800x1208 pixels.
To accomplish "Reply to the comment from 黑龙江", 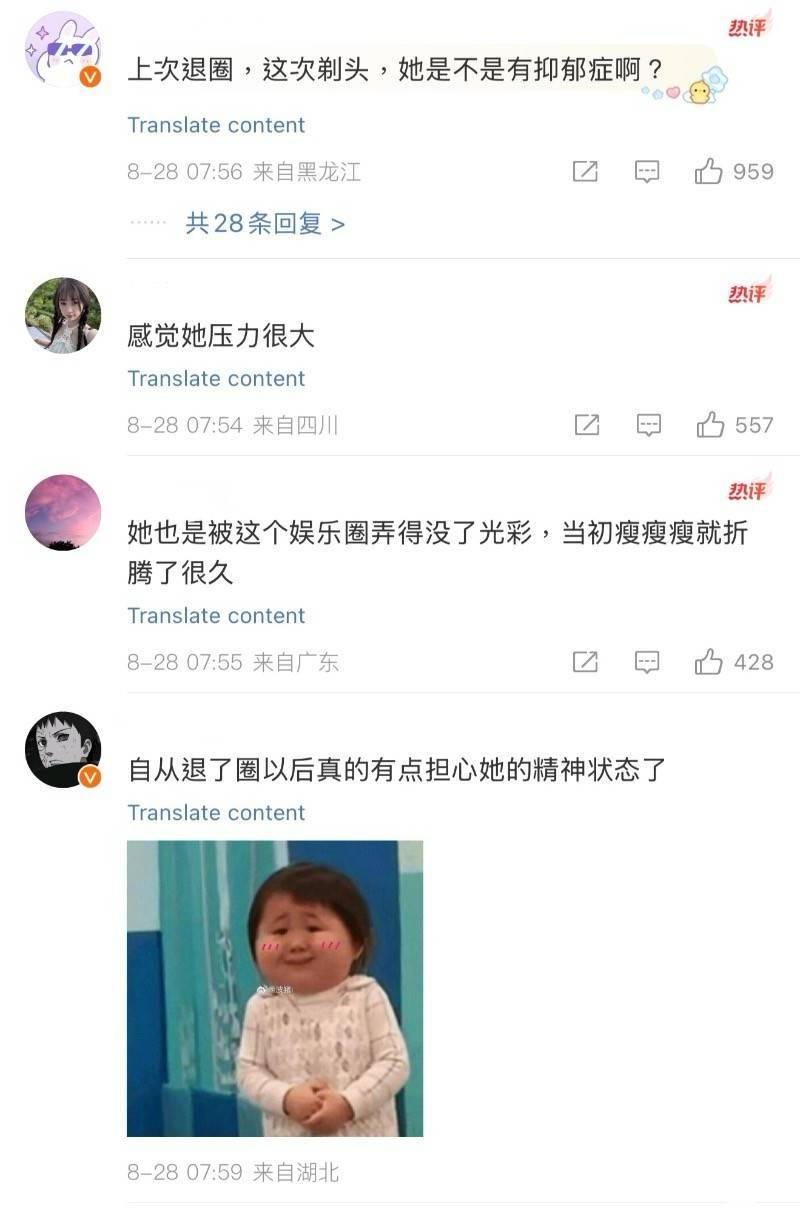I will (x=647, y=172).
